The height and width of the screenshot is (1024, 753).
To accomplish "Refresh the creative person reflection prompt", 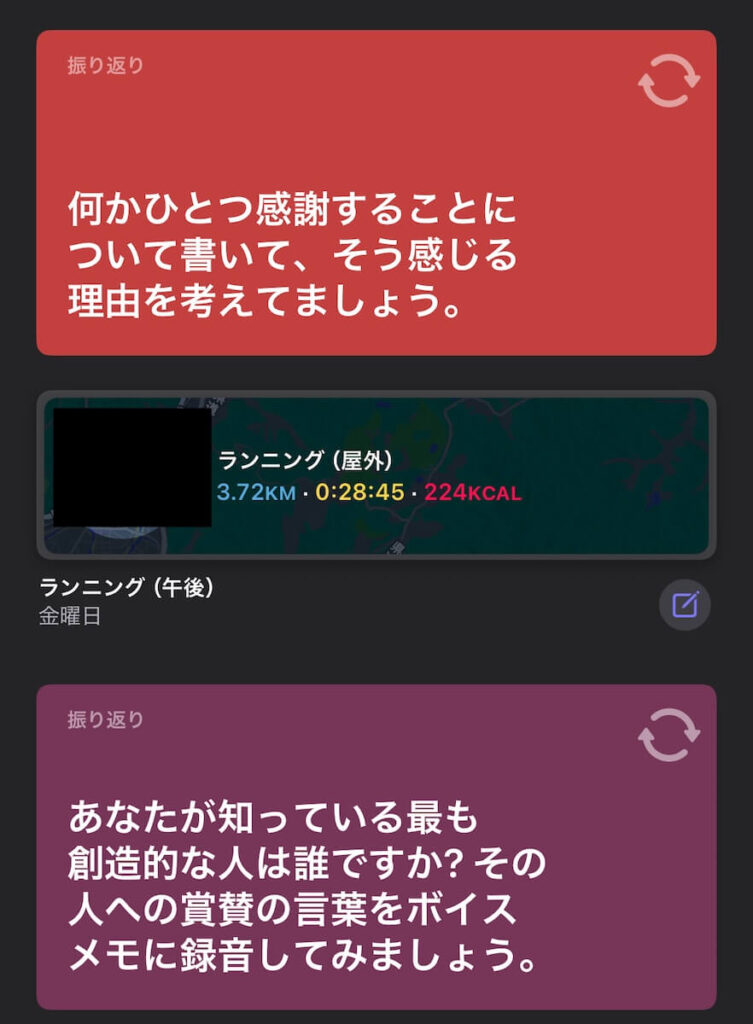I will (669, 736).
